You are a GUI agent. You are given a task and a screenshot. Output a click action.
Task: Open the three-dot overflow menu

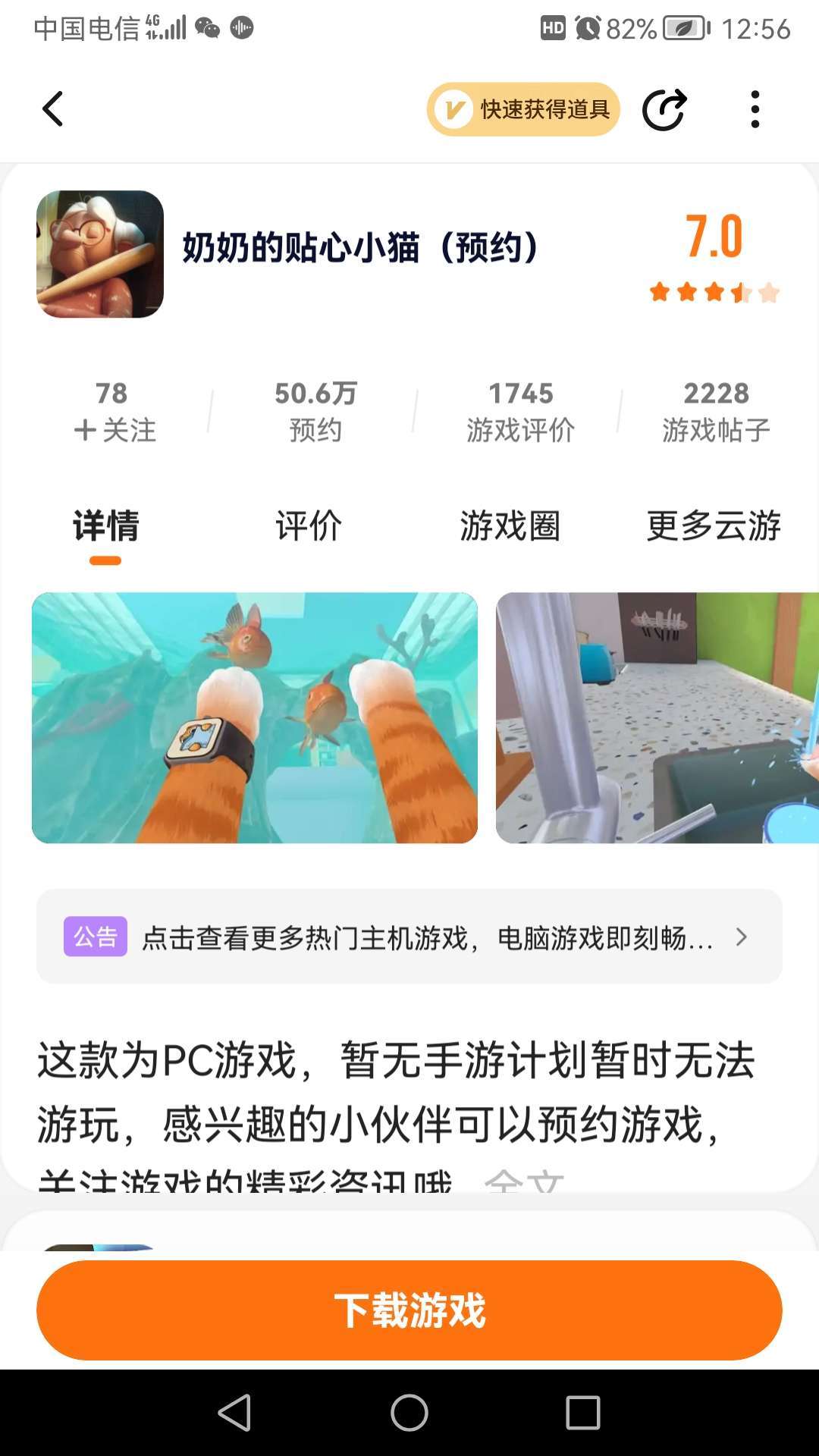tap(755, 109)
